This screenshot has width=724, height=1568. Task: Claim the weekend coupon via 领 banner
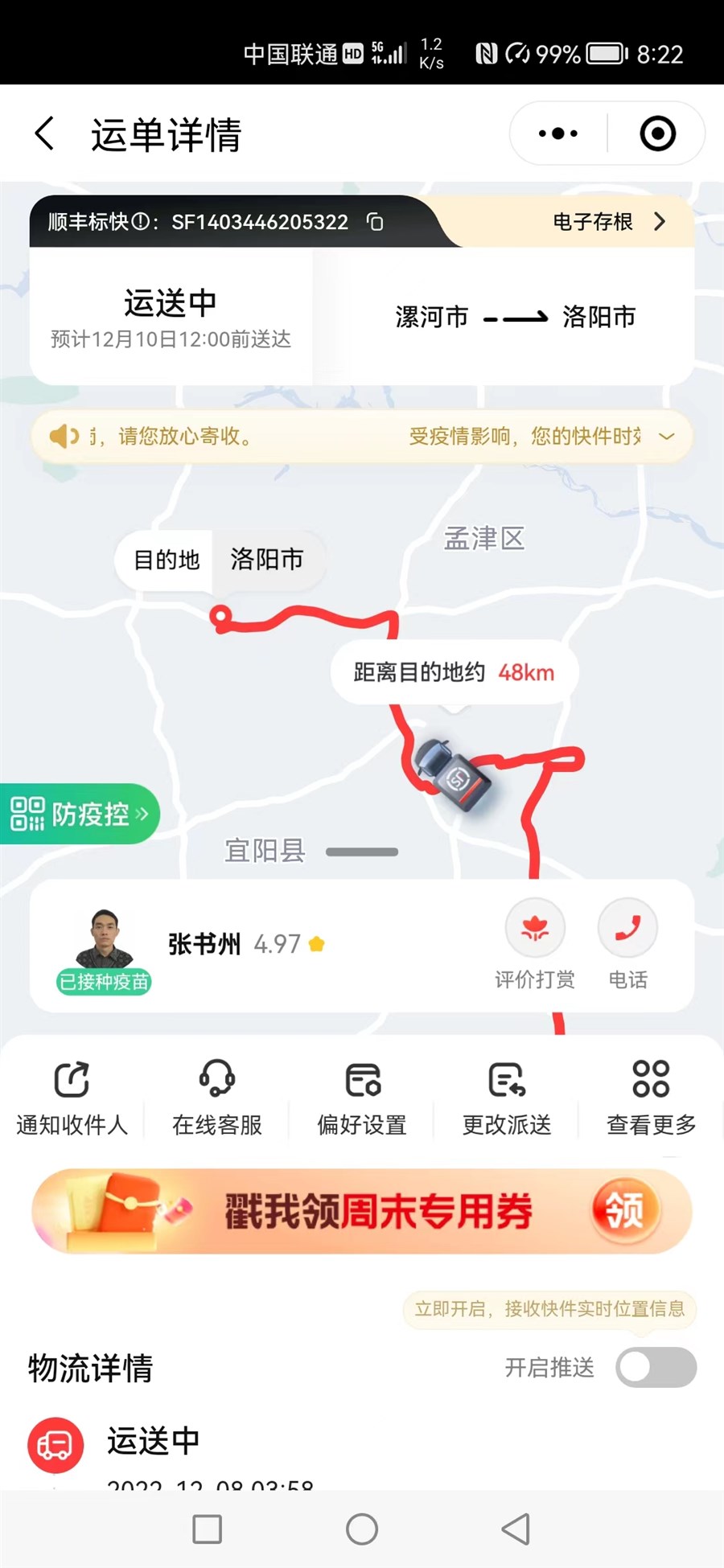(x=625, y=1210)
